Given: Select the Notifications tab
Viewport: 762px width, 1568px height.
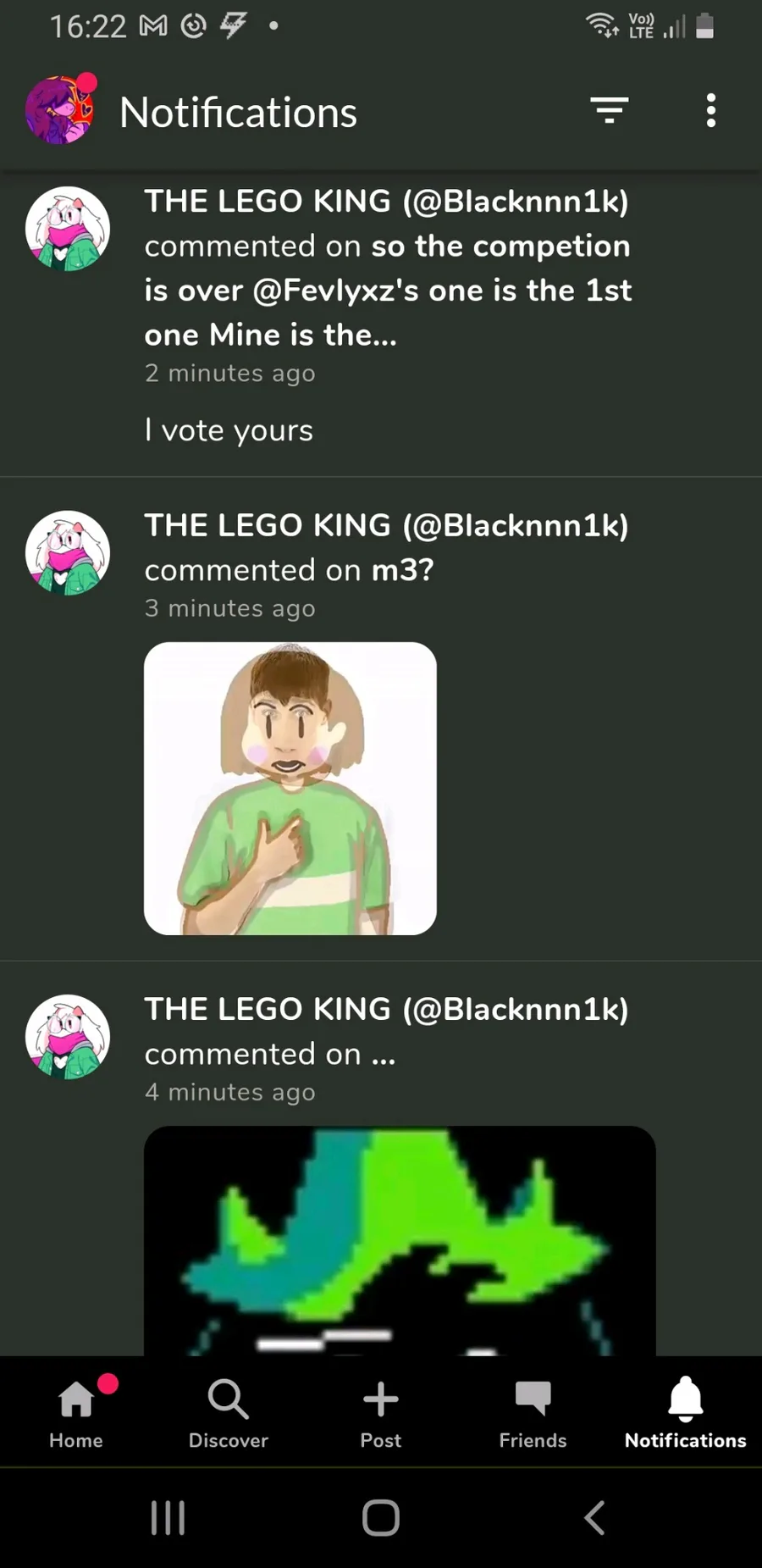Looking at the screenshot, I should [686, 1410].
